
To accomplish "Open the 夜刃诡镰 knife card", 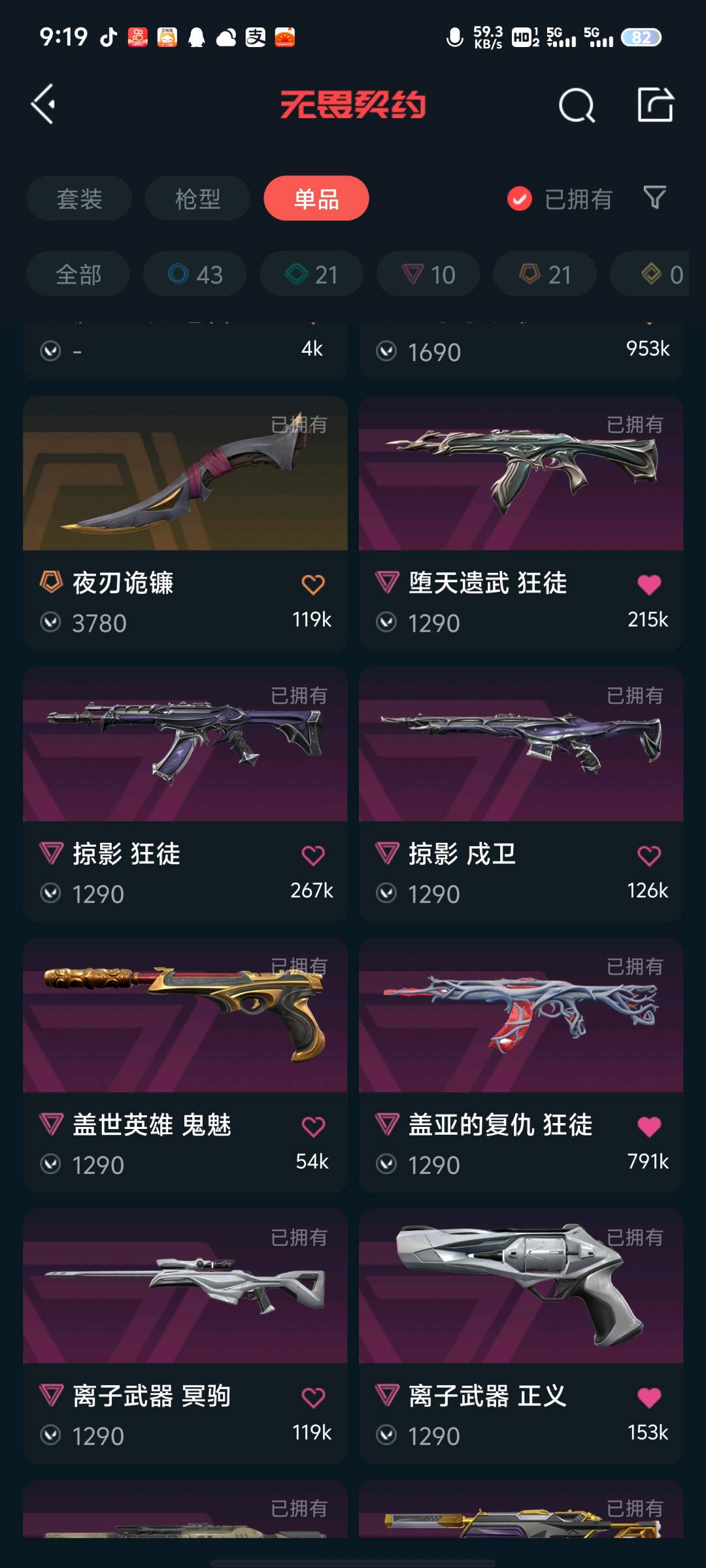I will 185,523.
